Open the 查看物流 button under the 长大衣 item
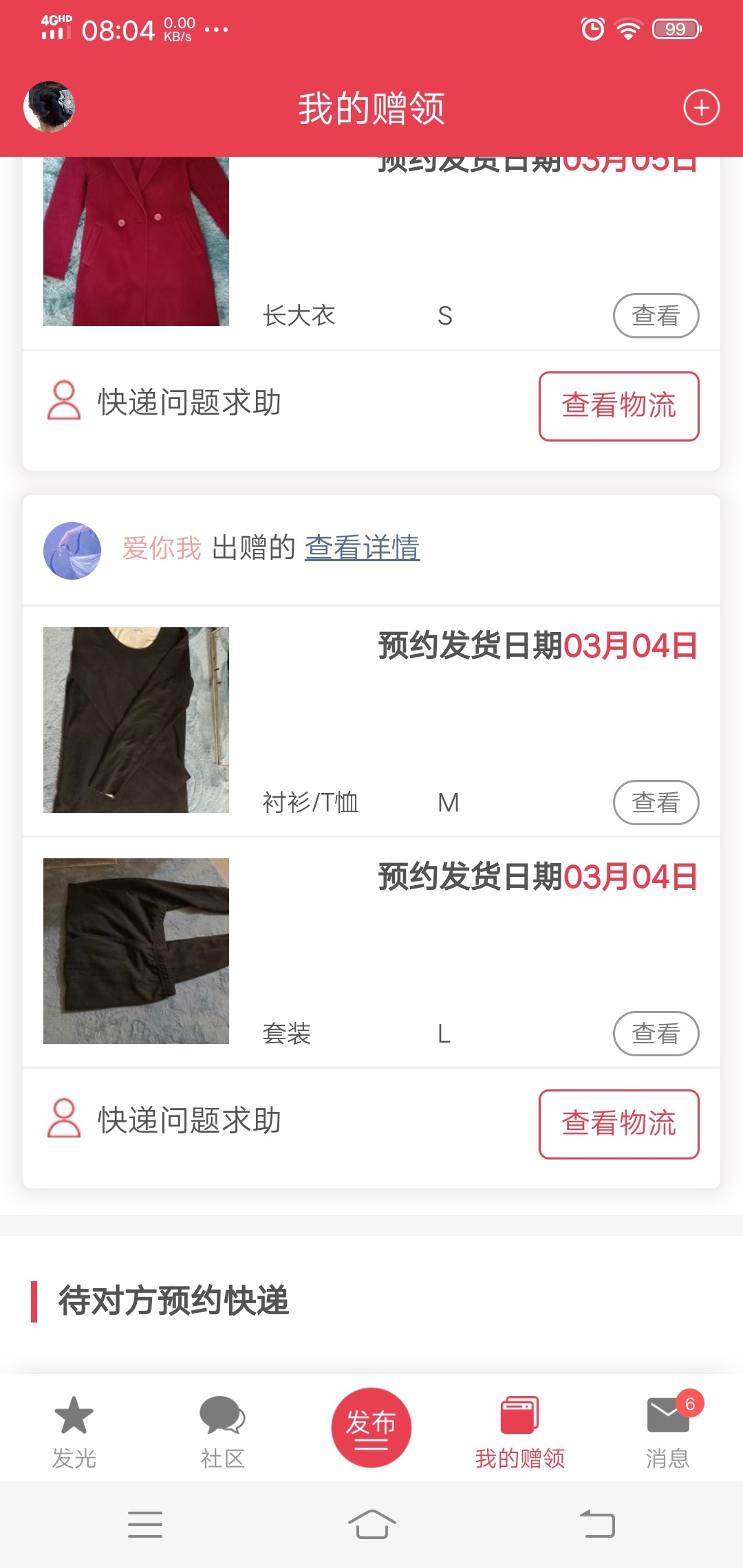This screenshot has width=743, height=1568. (x=619, y=406)
